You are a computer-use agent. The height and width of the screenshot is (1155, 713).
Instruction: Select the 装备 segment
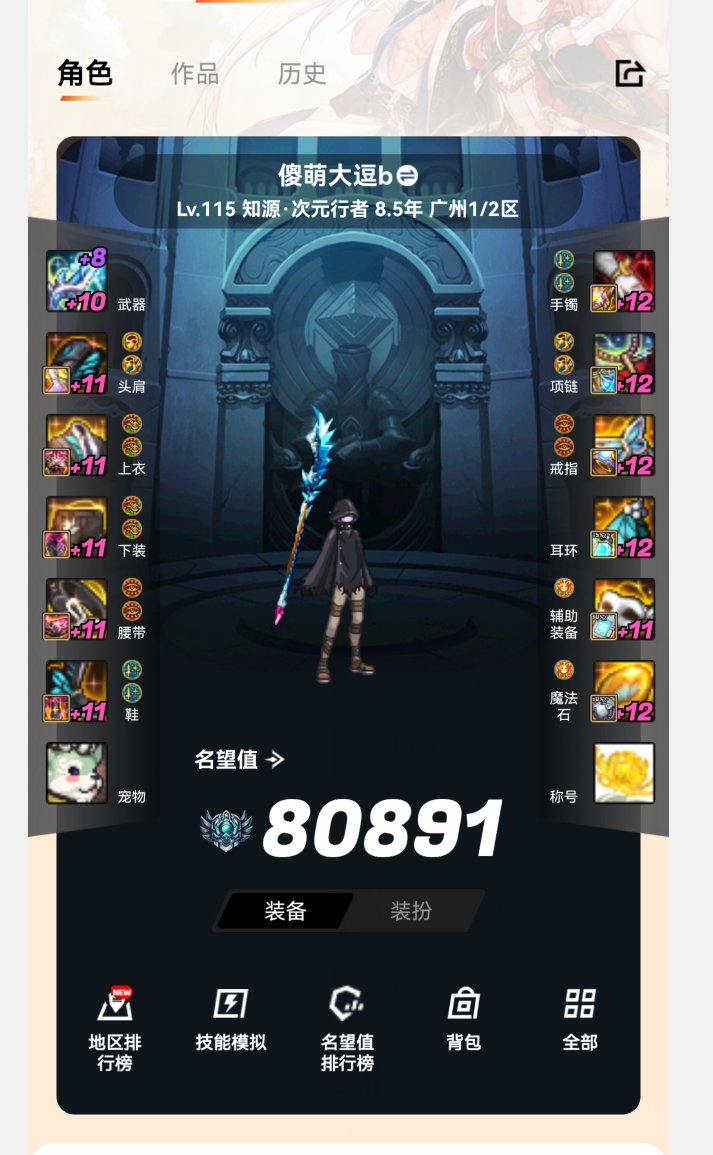click(x=285, y=911)
